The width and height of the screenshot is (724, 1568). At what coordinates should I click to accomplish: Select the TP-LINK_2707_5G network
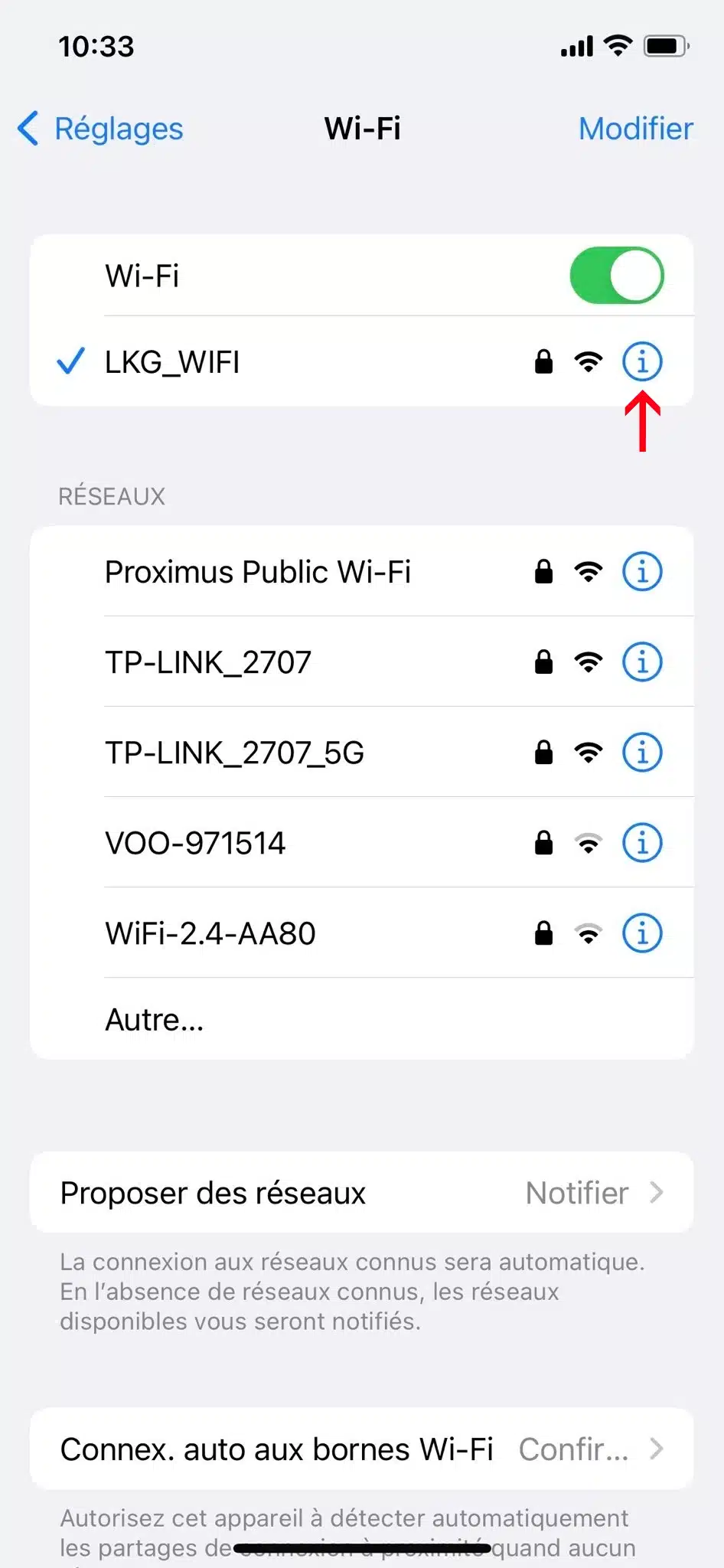click(x=234, y=753)
